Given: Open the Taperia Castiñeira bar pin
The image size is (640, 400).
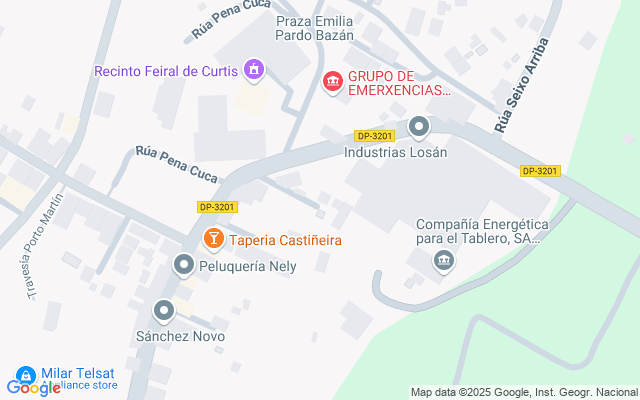Looking at the screenshot, I should [x=213, y=239].
